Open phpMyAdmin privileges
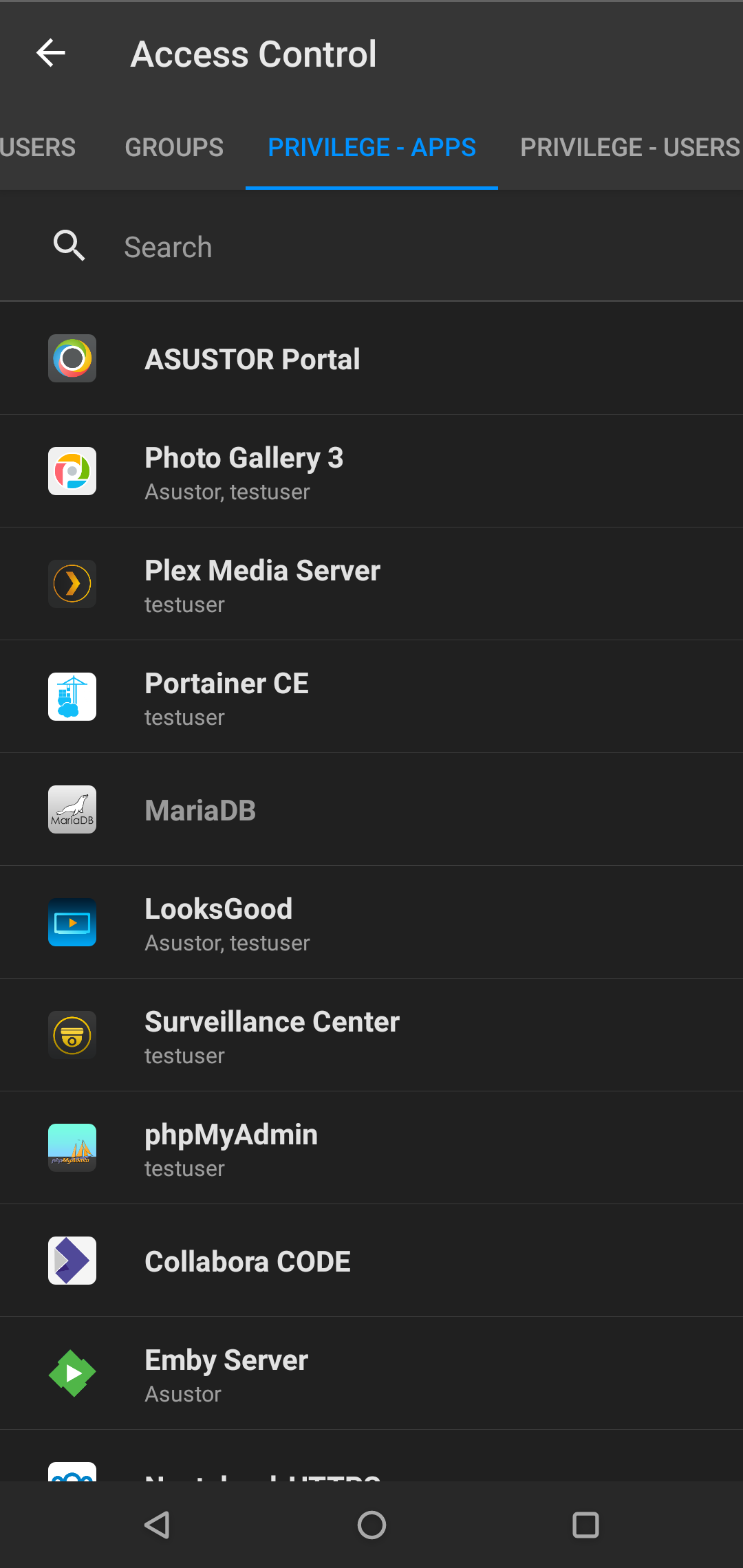Image resolution: width=743 pixels, height=1568 pixels. [x=371, y=1148]
